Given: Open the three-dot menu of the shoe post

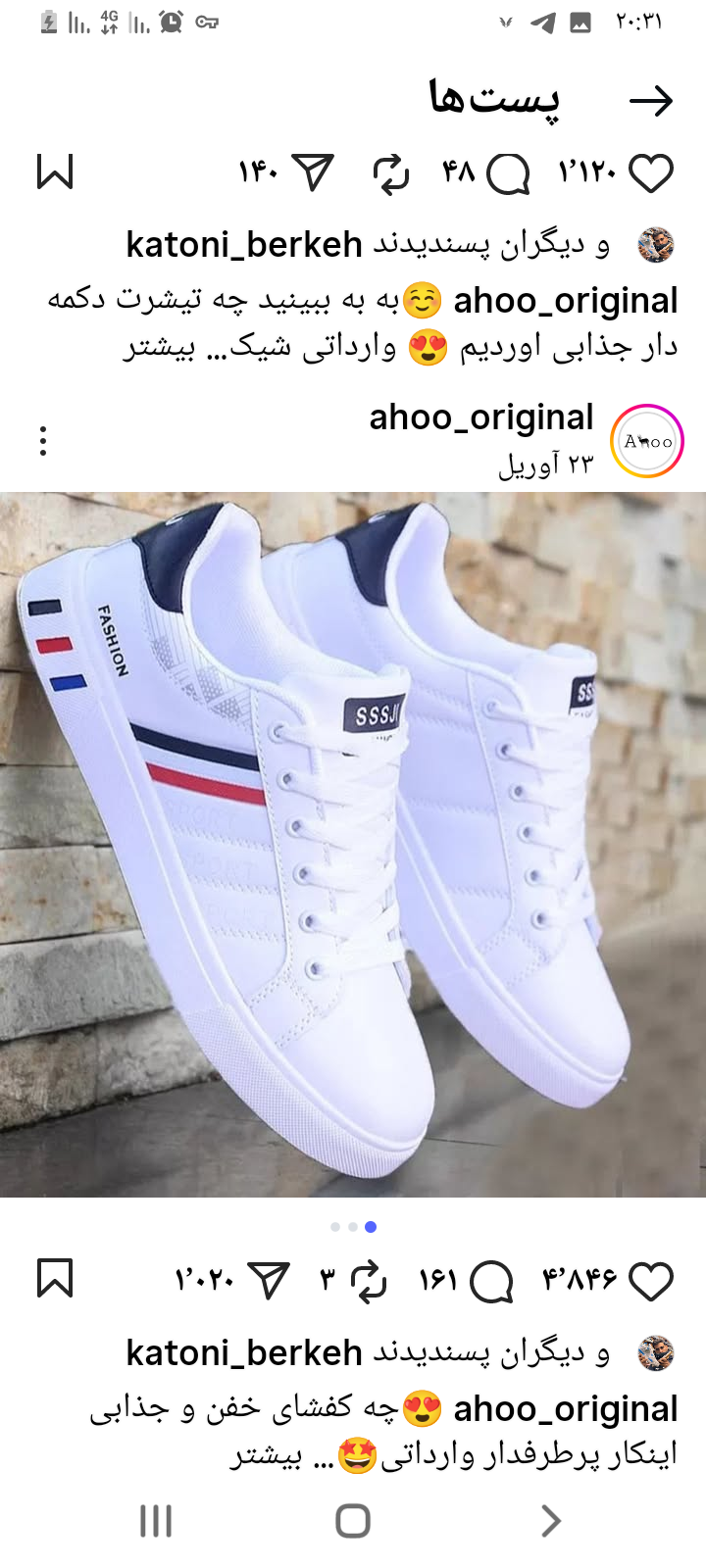Looking at the screenshot, I should point(43,441).
